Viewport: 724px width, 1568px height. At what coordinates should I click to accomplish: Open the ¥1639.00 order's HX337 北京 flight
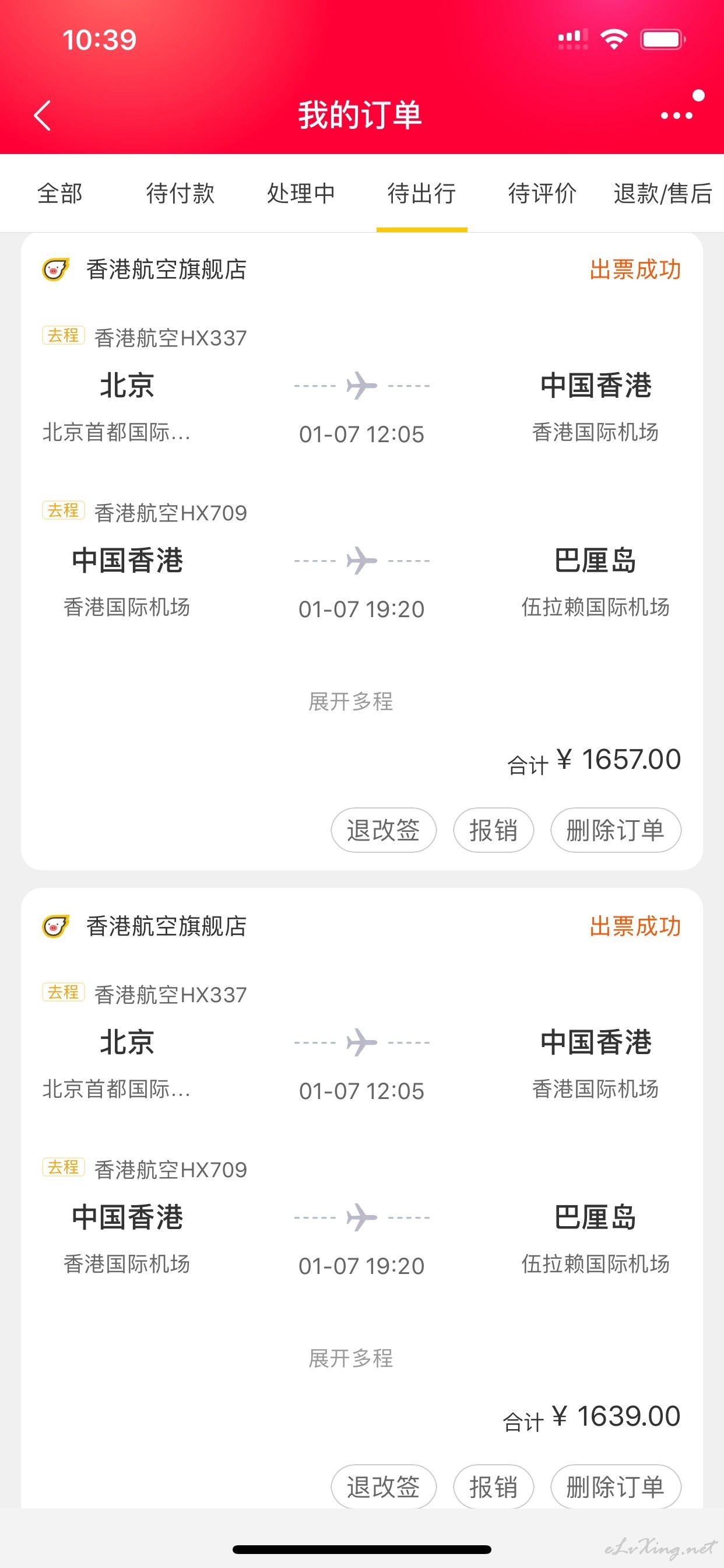(361, 1044)
